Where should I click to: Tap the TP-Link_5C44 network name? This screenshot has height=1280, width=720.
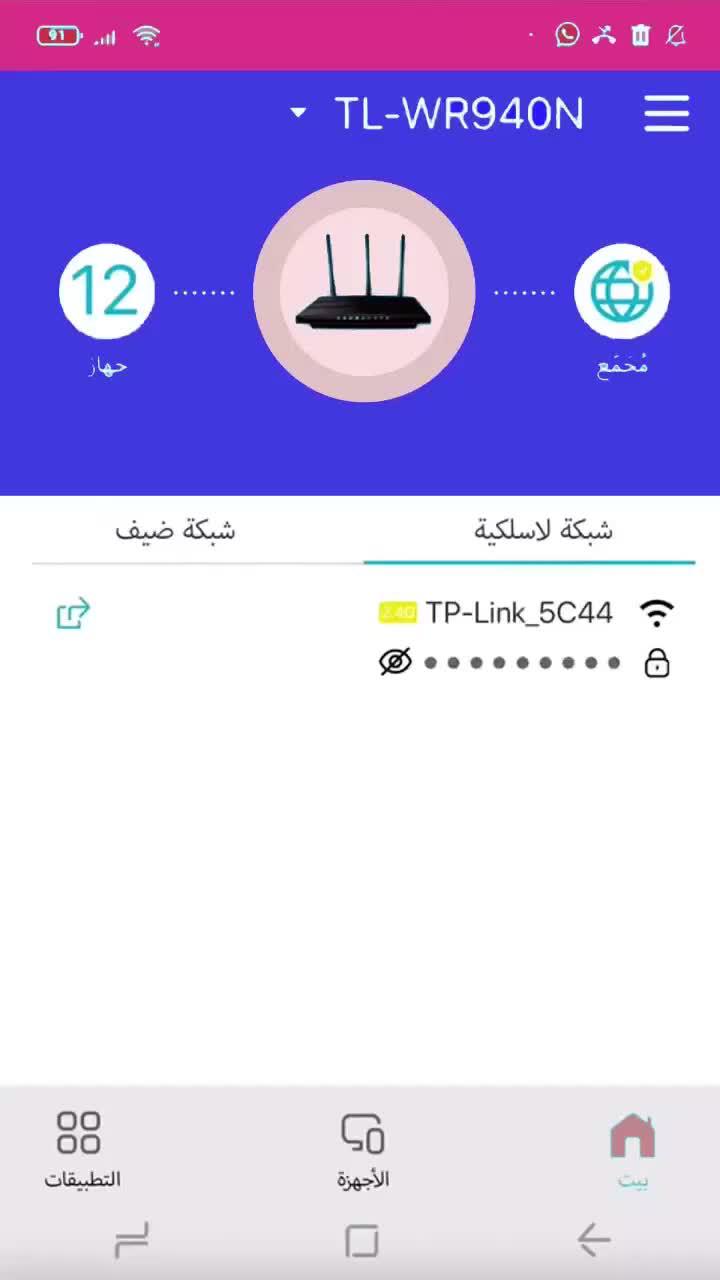click(x=519, y=612)
